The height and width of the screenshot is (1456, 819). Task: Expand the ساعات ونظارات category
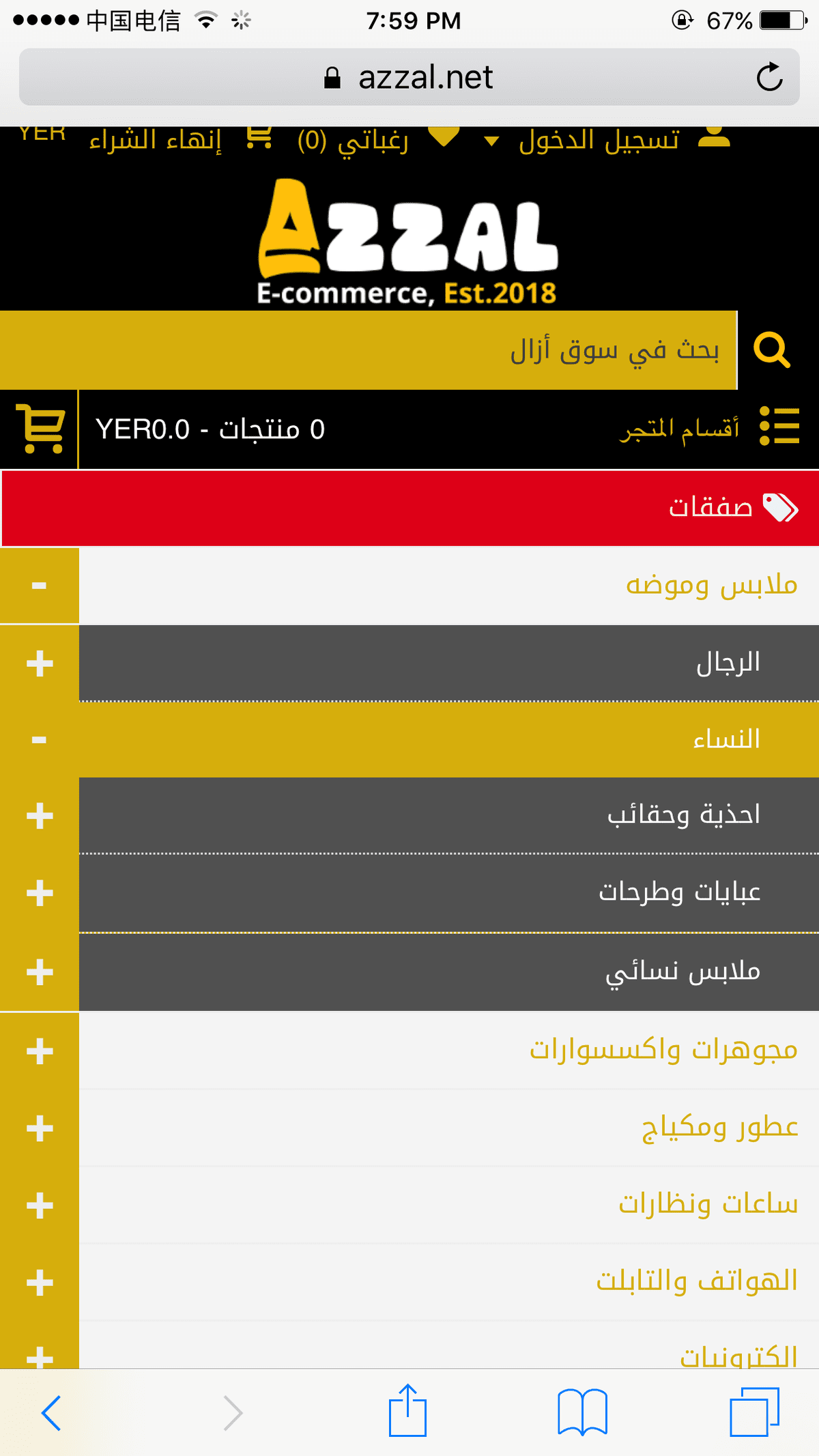click(39, 1205)
